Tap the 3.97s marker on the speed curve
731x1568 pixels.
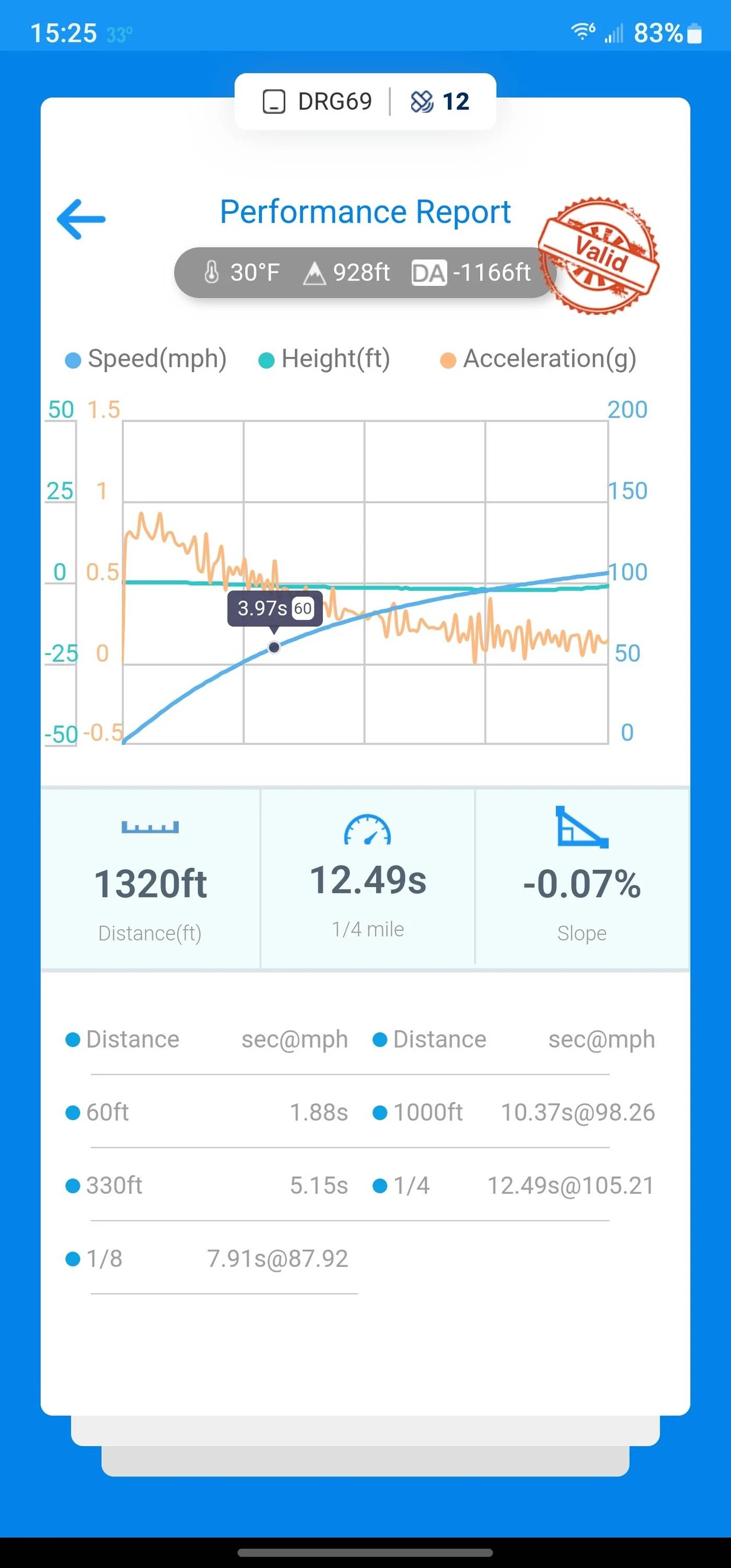[x=274, y=647]
